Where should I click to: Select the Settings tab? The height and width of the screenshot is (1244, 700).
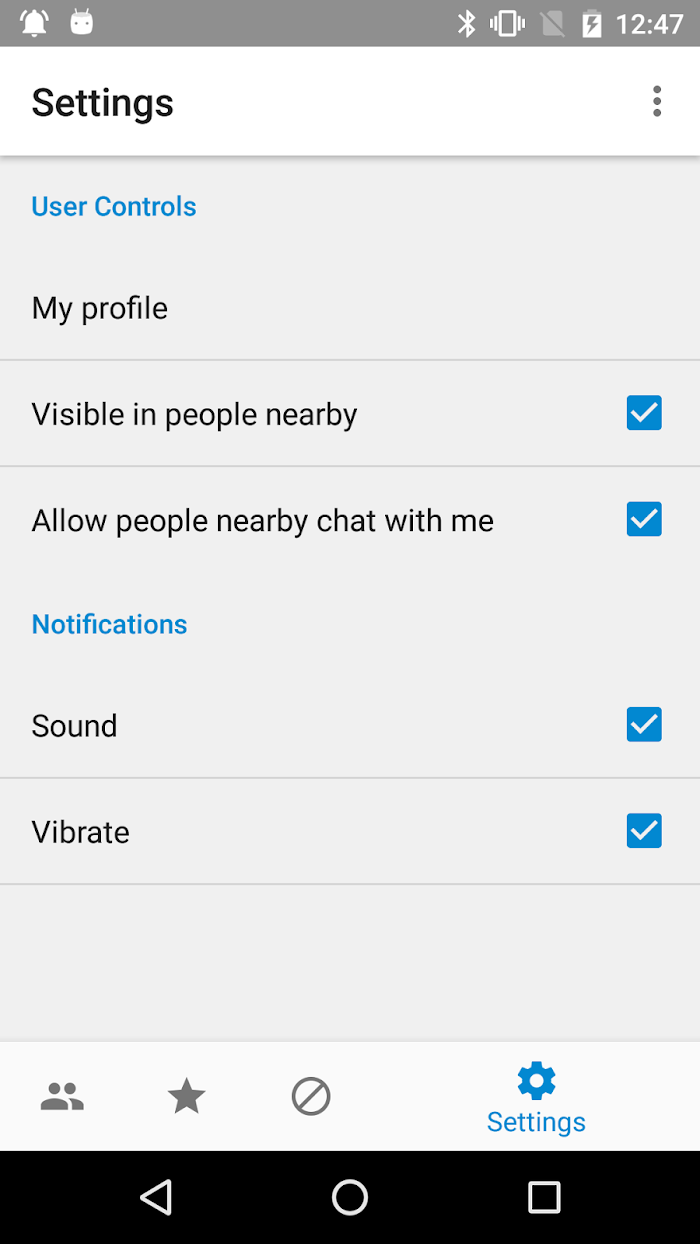[x=536, y=1098]
